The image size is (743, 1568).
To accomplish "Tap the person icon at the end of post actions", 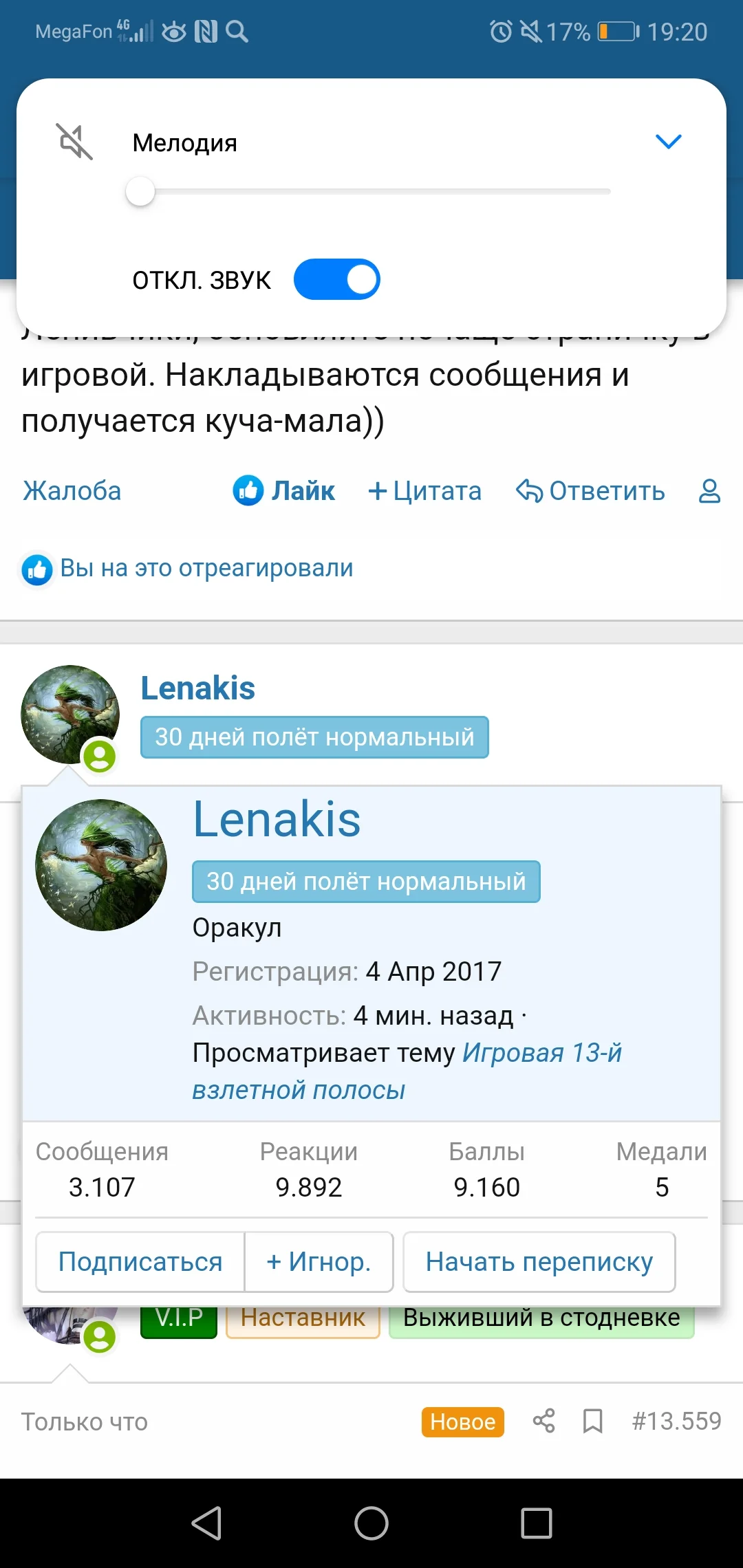I will [x=709, y=491].
